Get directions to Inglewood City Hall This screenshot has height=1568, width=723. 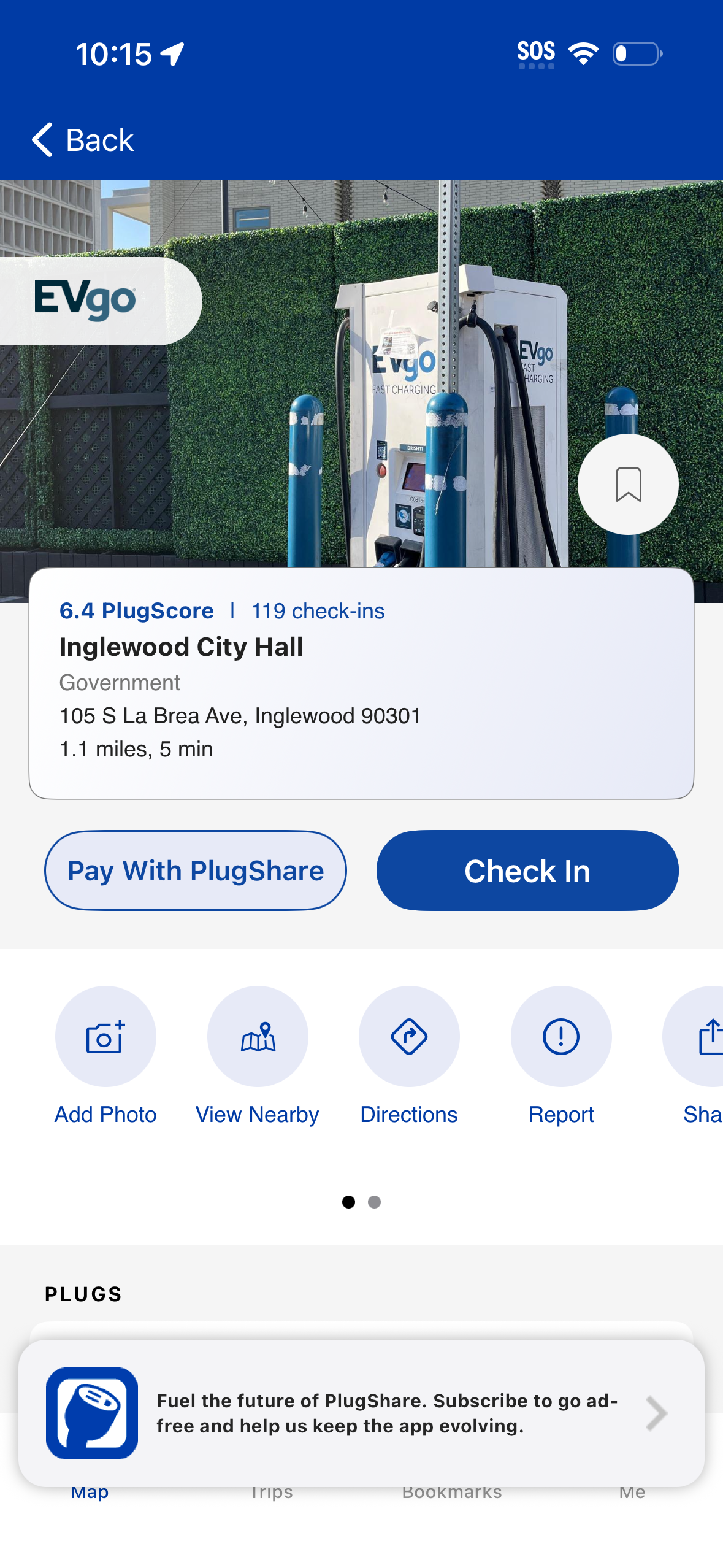(408, 1036)
